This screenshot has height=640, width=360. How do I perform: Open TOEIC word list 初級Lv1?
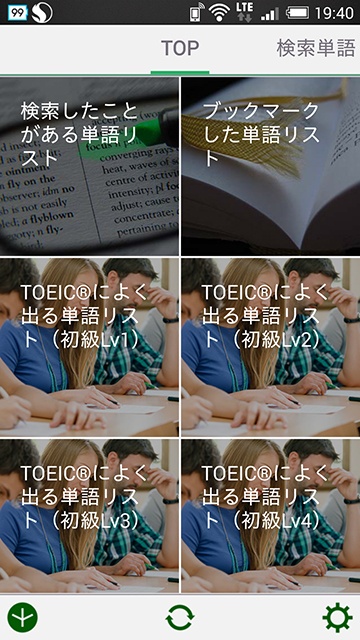pos(89,347)
